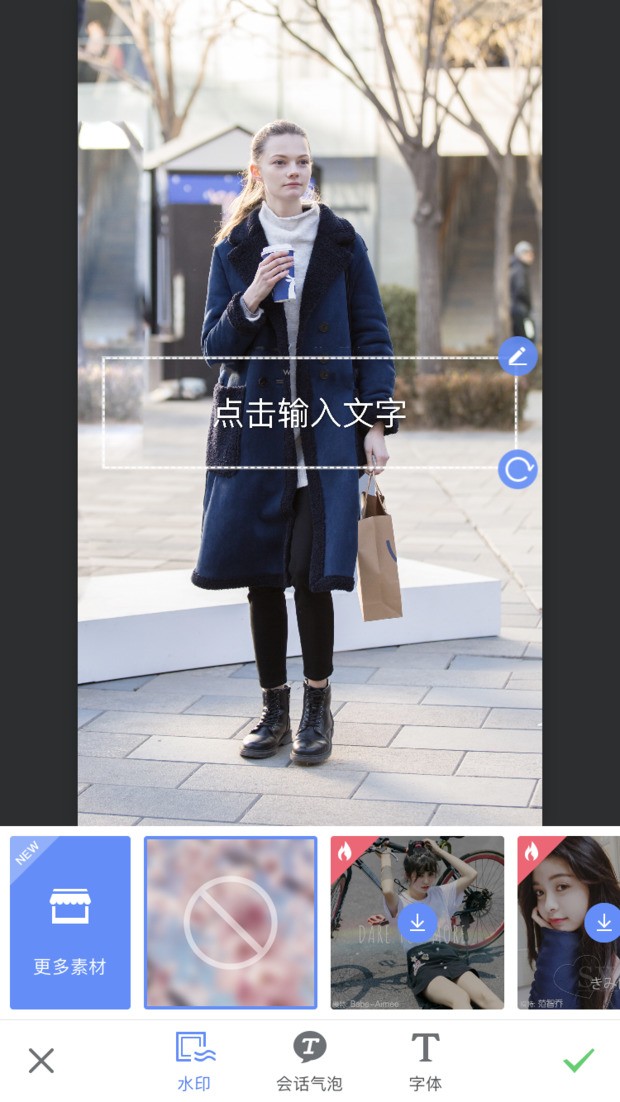This screenshot has width=620, height=1102.
Task: Switch to the 会话气泡 tab
Action: coord(310,1062)
